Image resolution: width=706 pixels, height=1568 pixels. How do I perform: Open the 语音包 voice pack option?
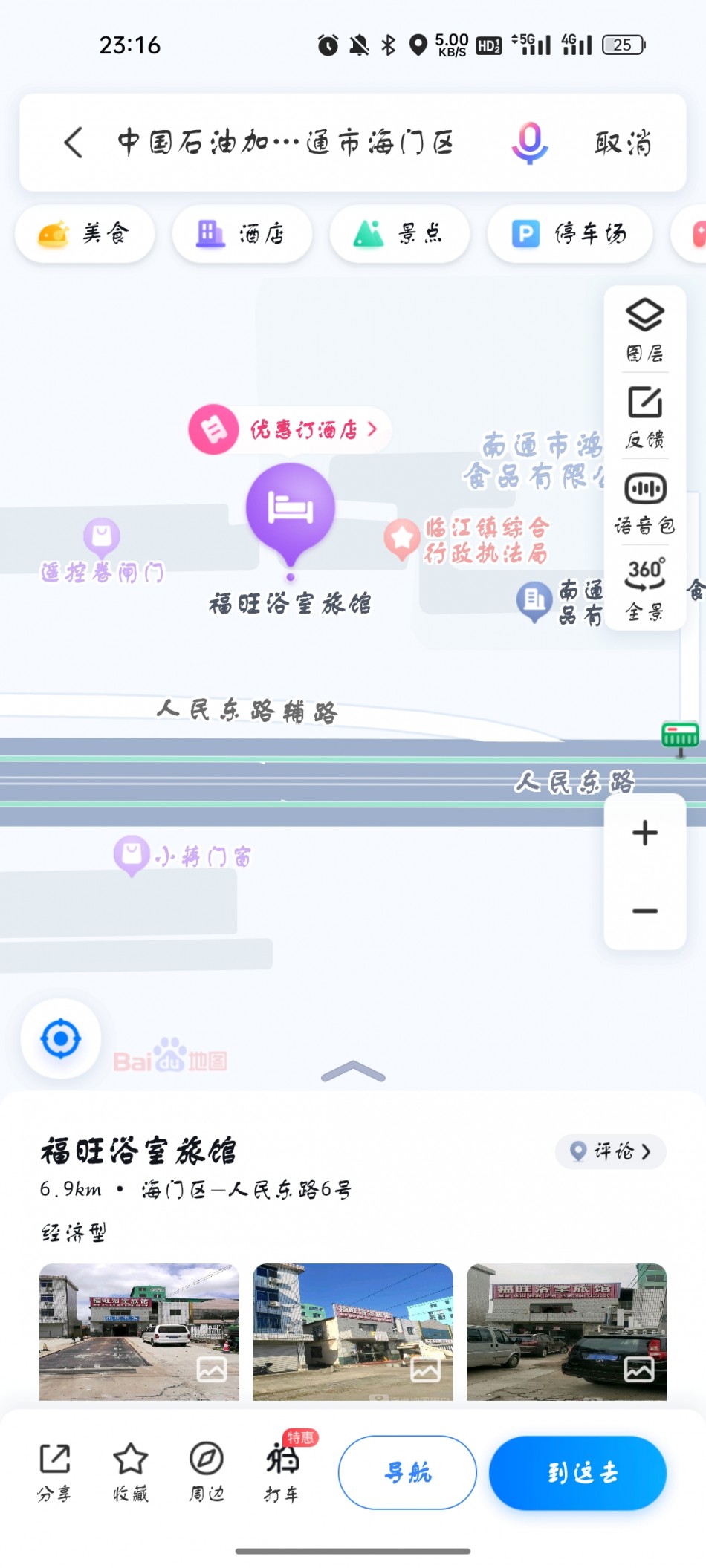coord(644,504)
